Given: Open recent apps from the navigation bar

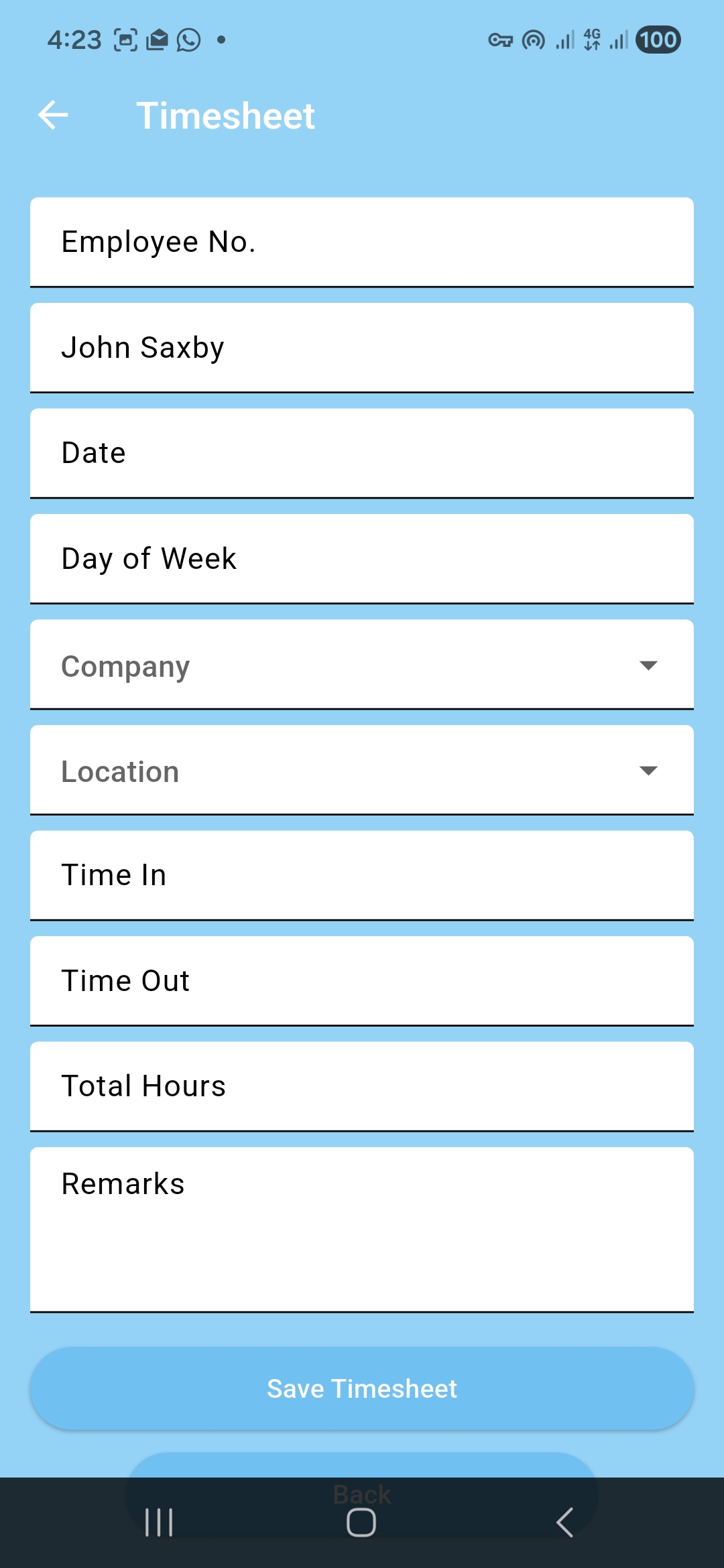Looking at the screenshot, I should point(158,1521).
